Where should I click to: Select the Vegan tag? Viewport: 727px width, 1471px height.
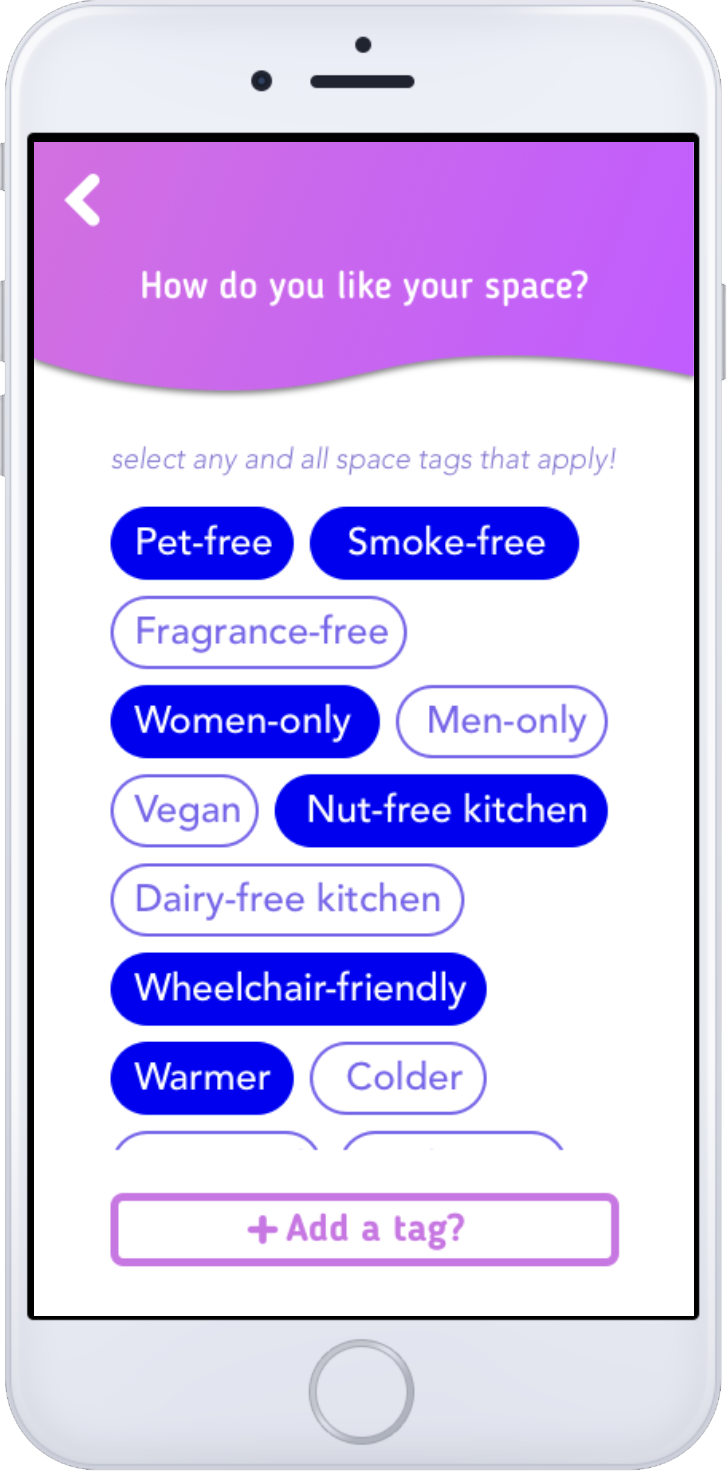pyautogui.click(x=185, y=810)
